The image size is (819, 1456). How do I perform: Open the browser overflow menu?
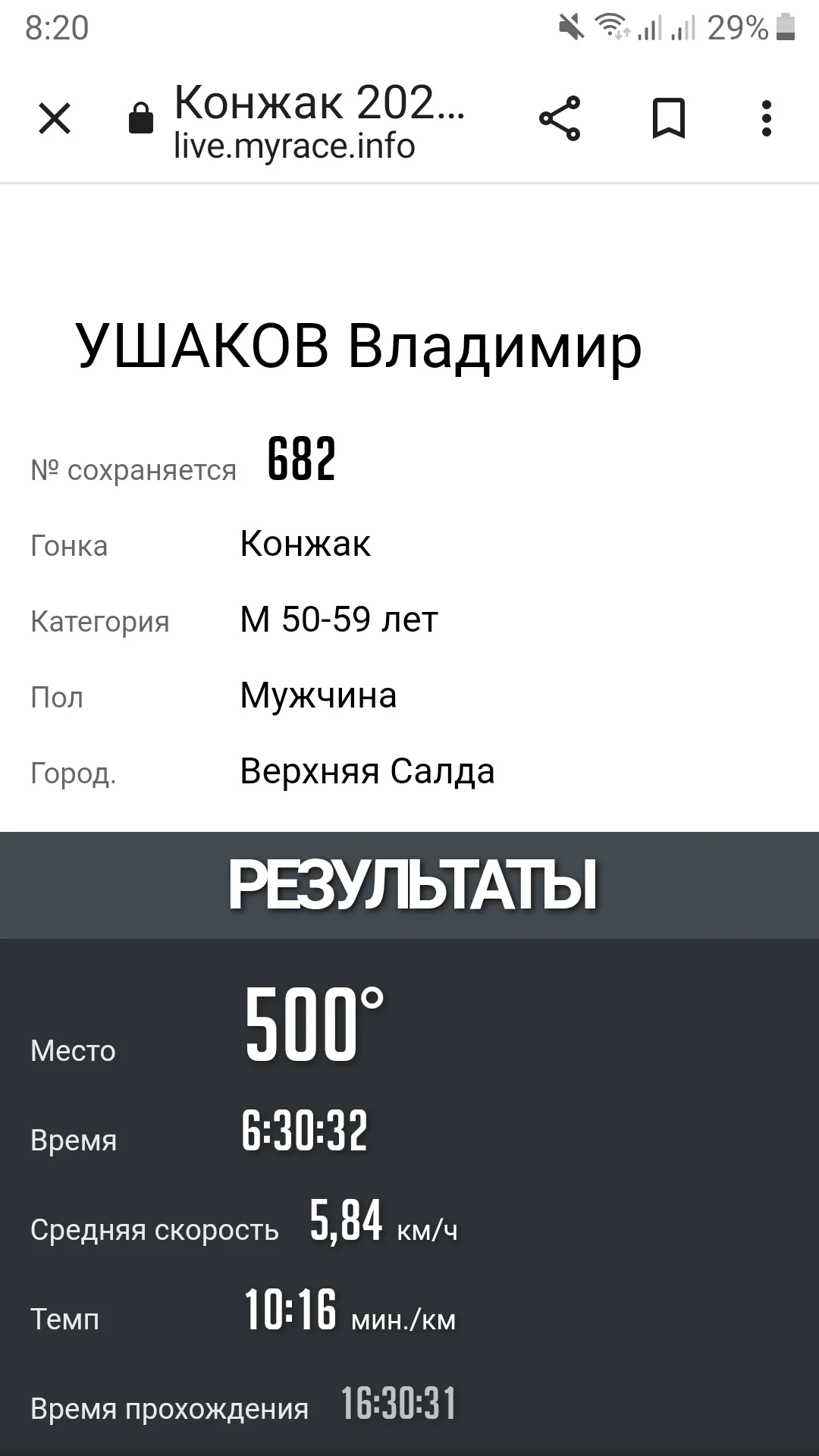coord(767,119)
